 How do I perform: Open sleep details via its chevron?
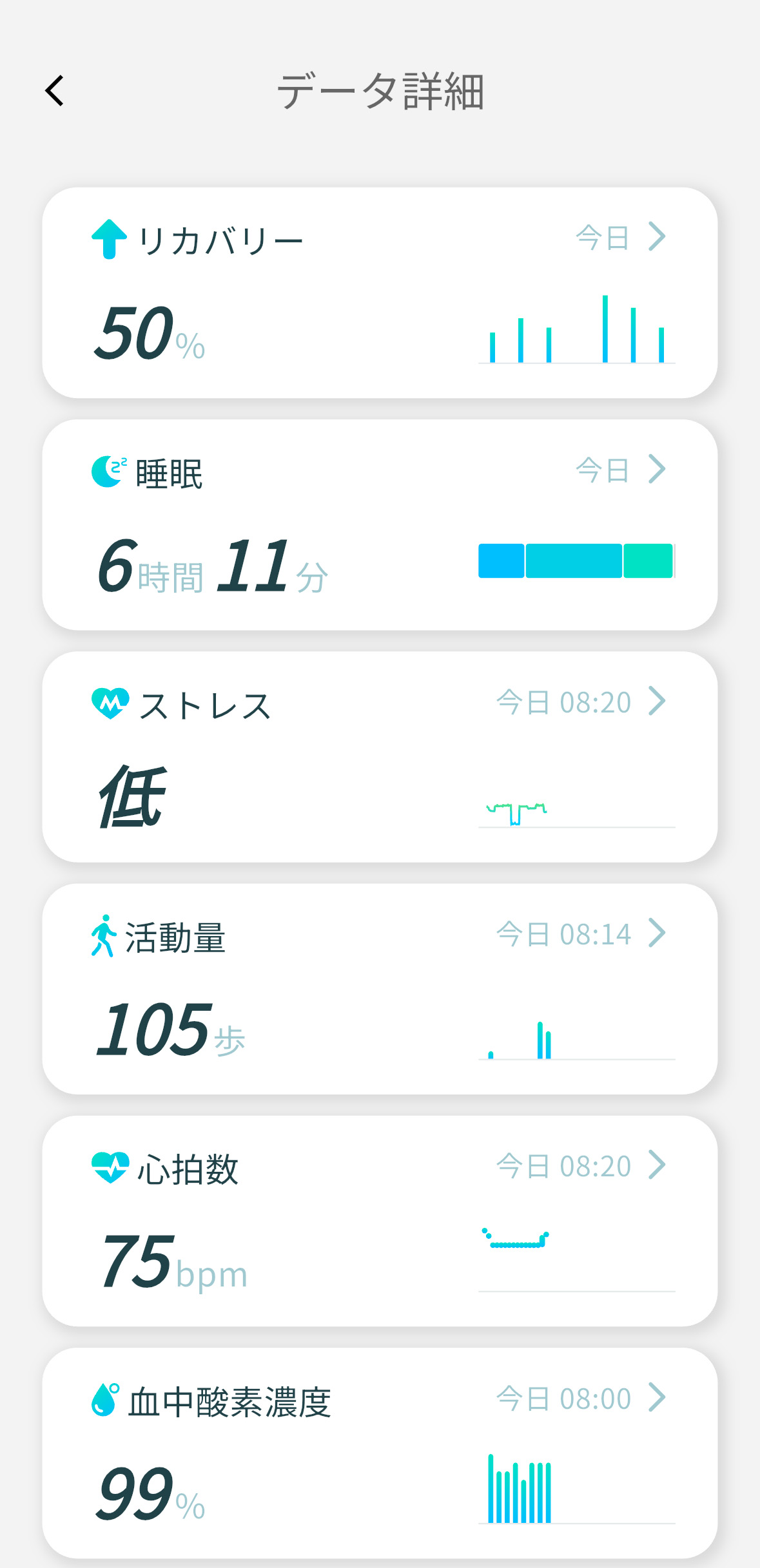657,469
